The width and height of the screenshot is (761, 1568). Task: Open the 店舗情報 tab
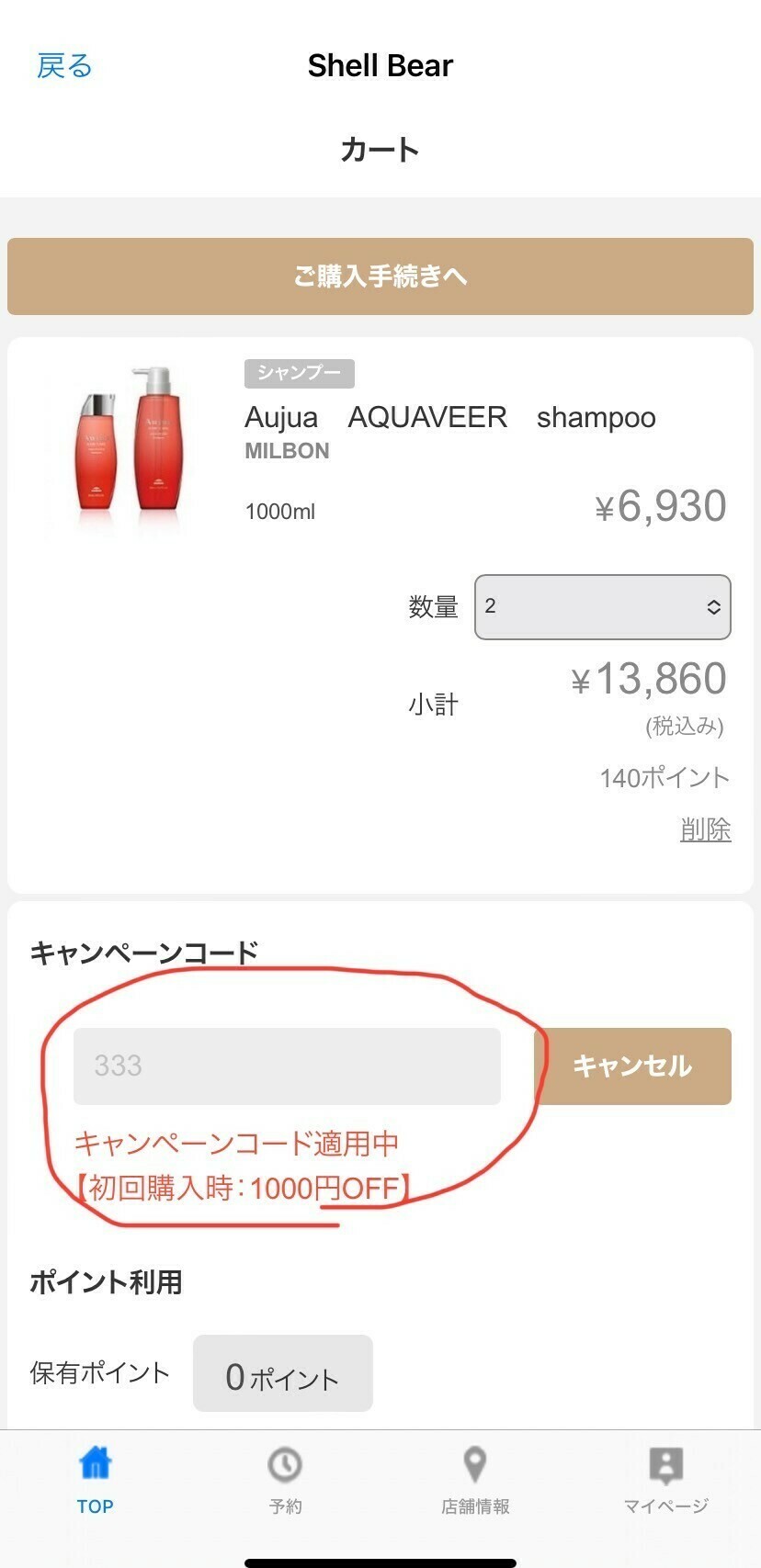pos(475,1480)
